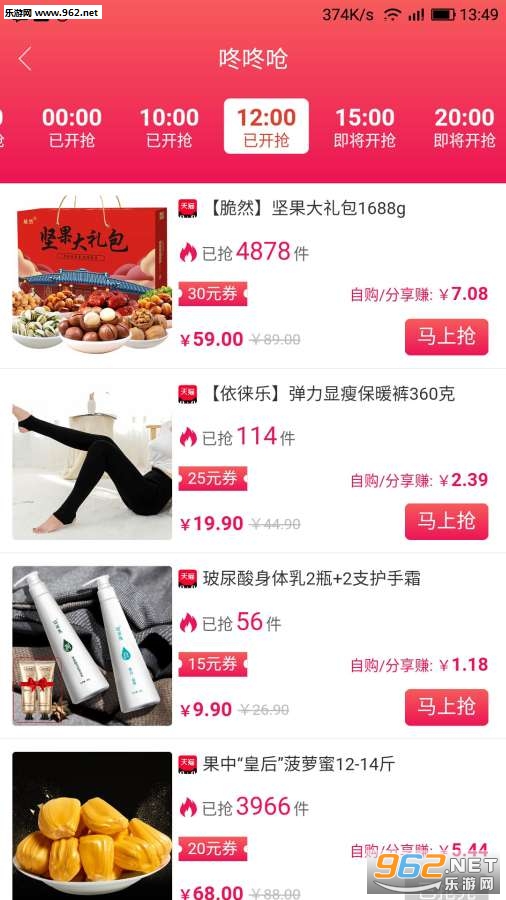506x900 pixels.
Task: Claim the 25元券 coupon for 保暖裤
Action: [213, 479]
